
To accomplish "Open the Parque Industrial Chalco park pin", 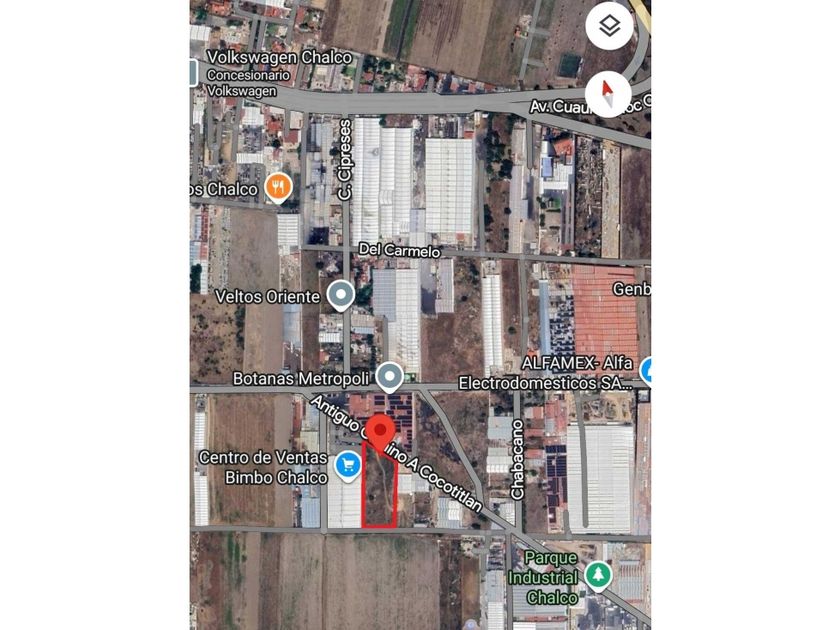I will tap(598, 576).
